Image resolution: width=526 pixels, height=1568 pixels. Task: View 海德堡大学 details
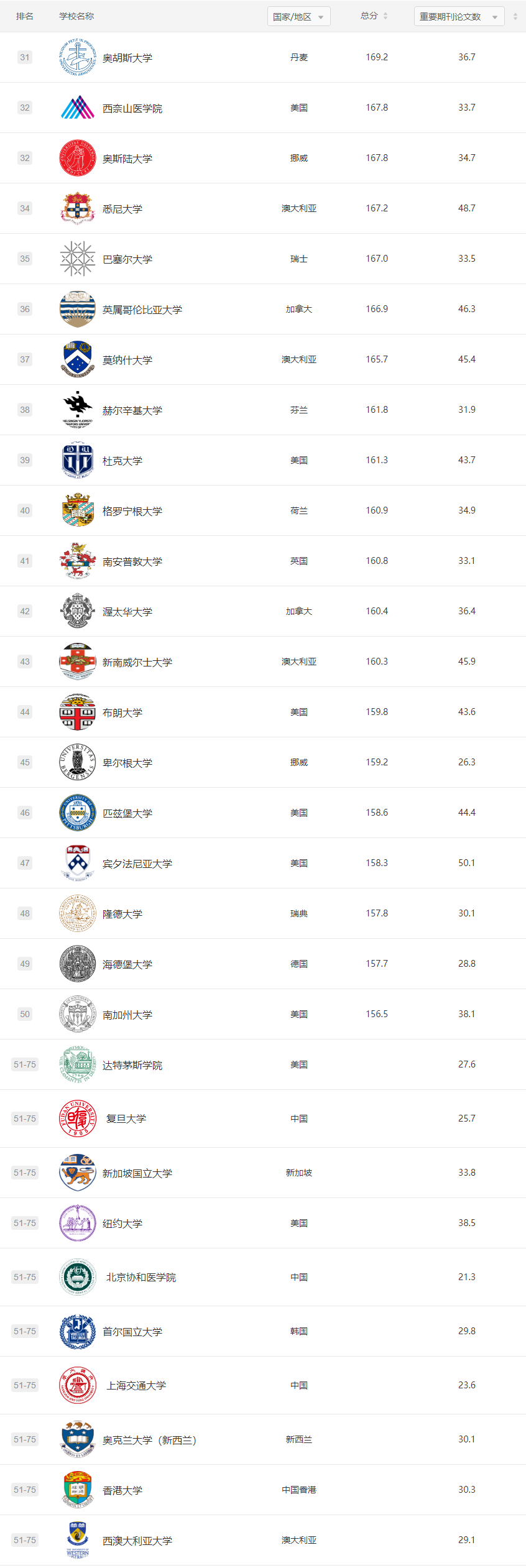127,964
